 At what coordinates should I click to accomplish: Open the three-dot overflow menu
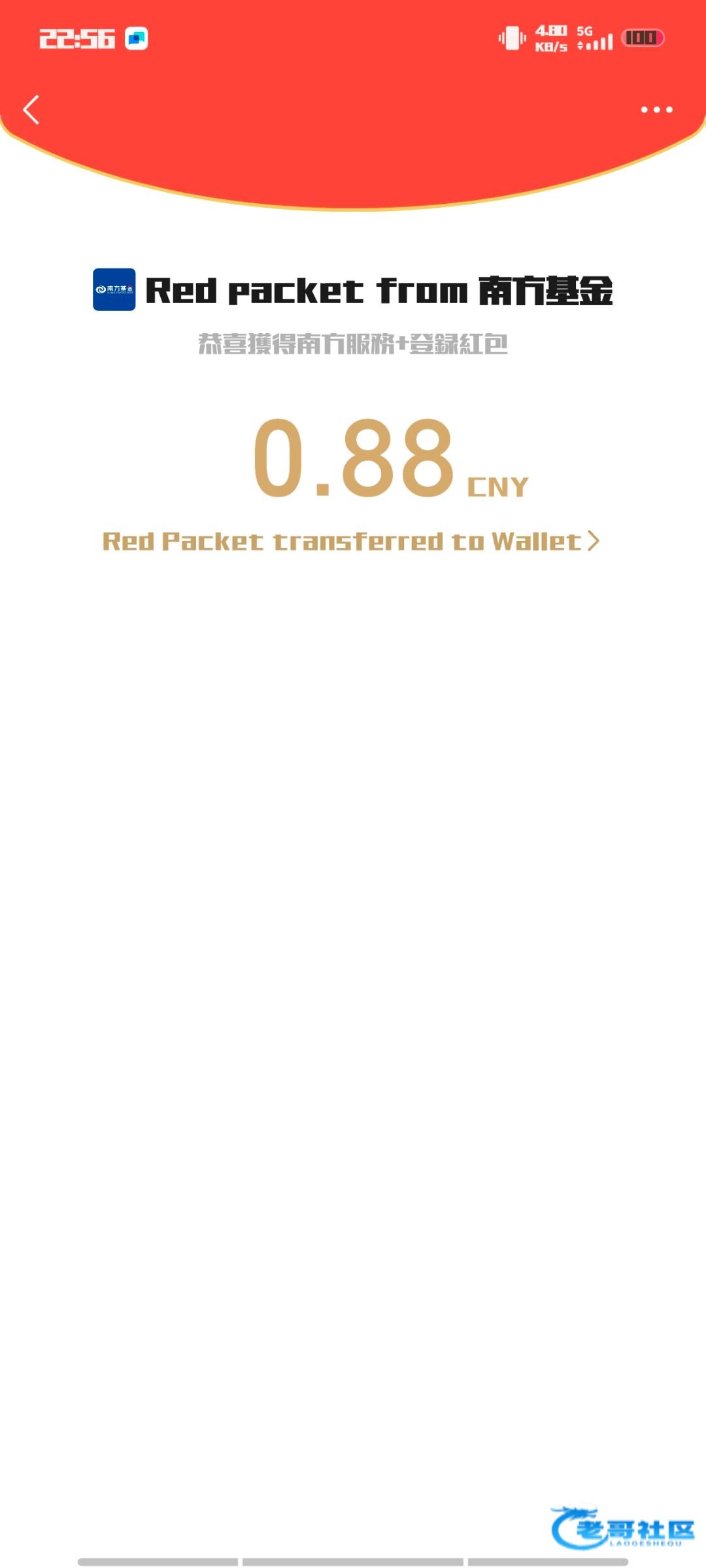[x=656, y=109]
